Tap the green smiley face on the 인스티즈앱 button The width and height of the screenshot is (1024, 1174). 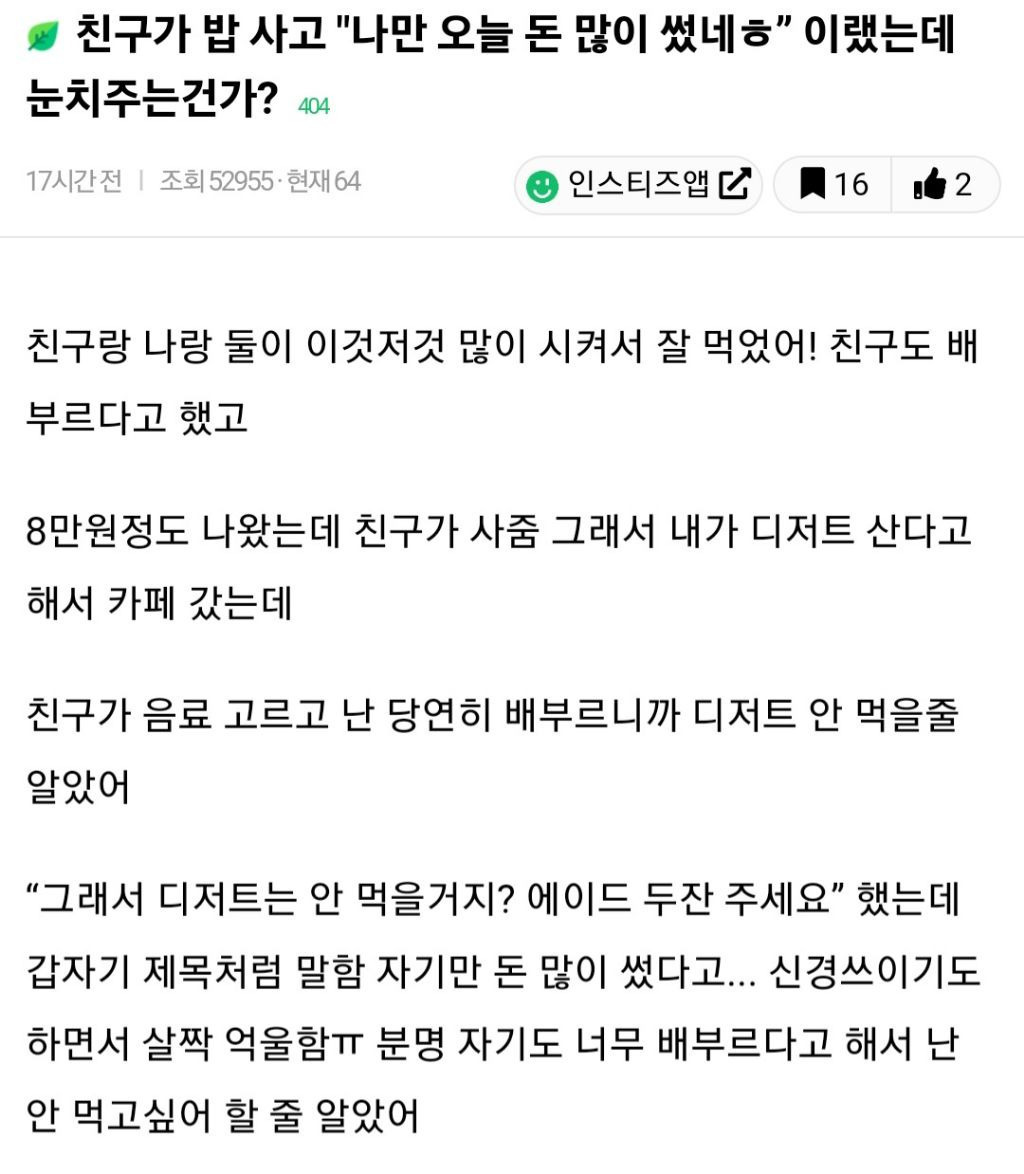542,184
